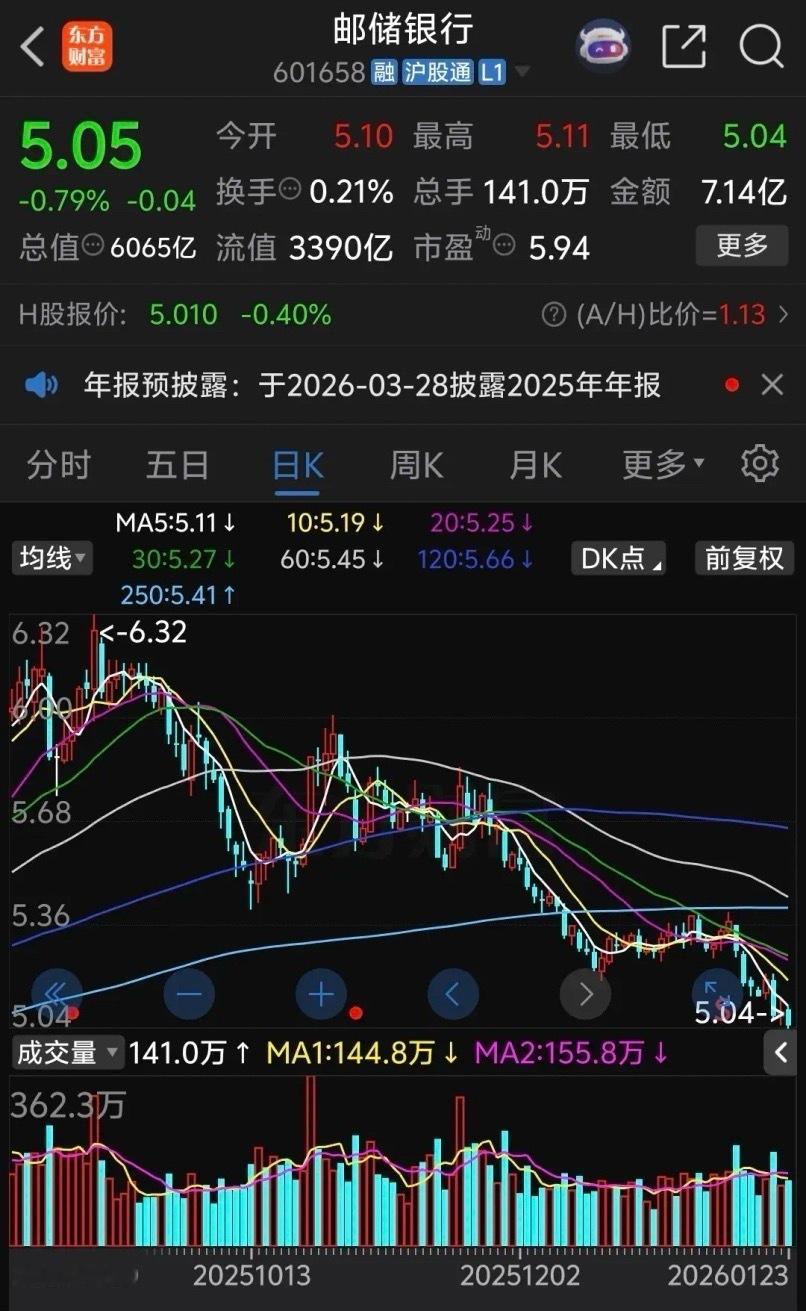
Task: Tap the announcement speaker icon
Action: pyautogui.click(x=41, y=384)
